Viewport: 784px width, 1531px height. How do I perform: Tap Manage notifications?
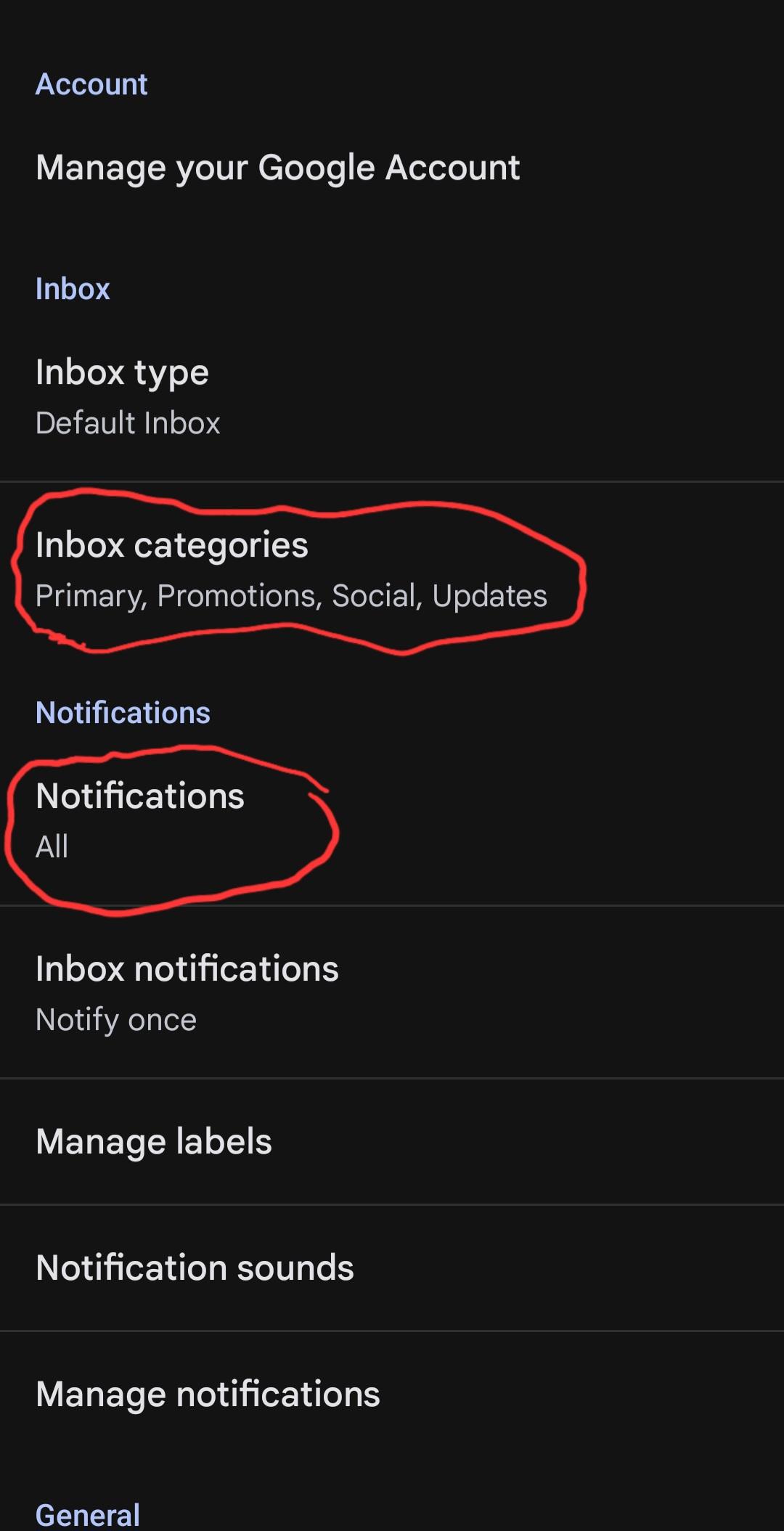pyautogui.click(x=392, y=1395)
